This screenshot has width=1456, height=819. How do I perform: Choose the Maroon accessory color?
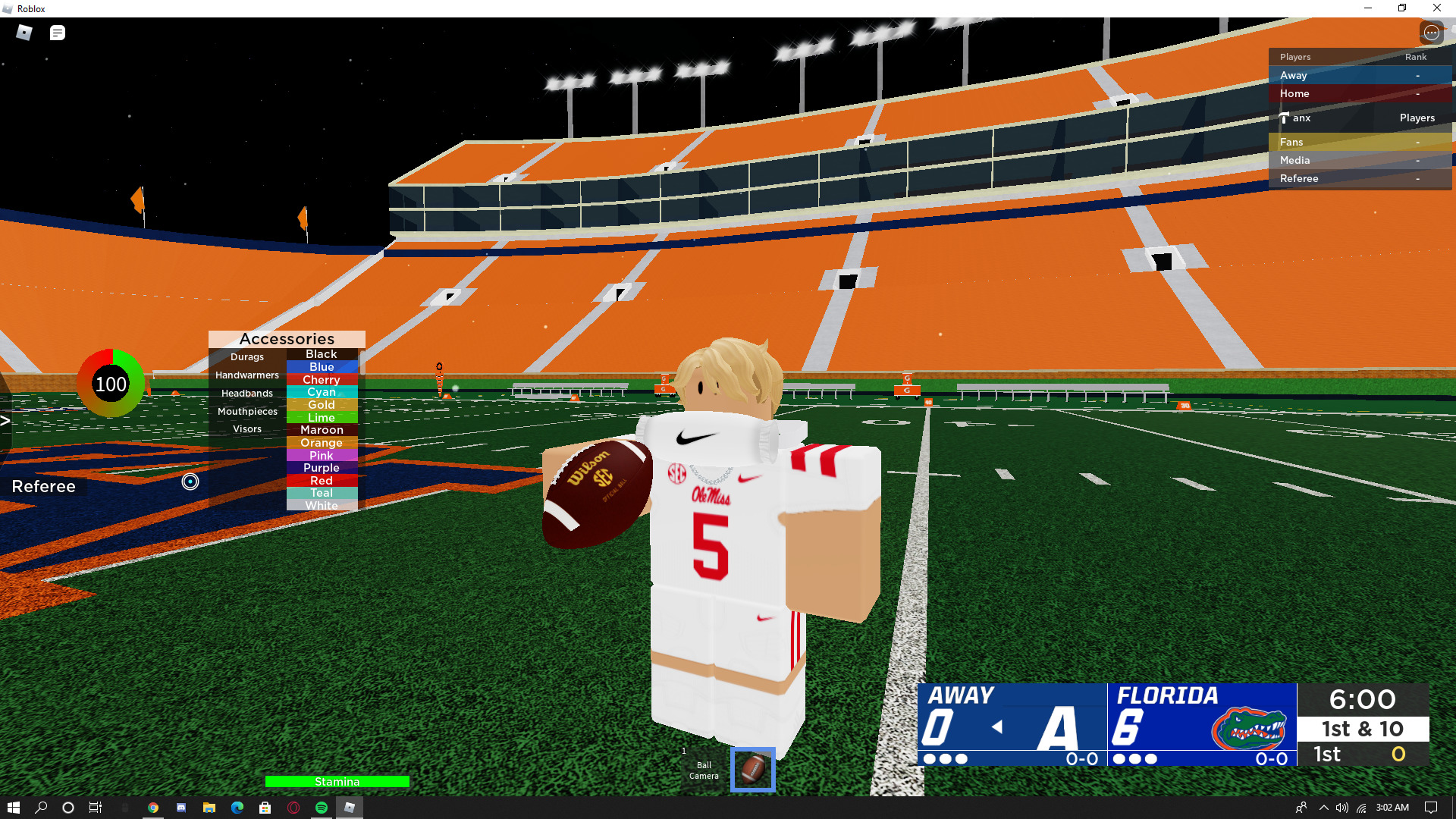click(322, 430)
